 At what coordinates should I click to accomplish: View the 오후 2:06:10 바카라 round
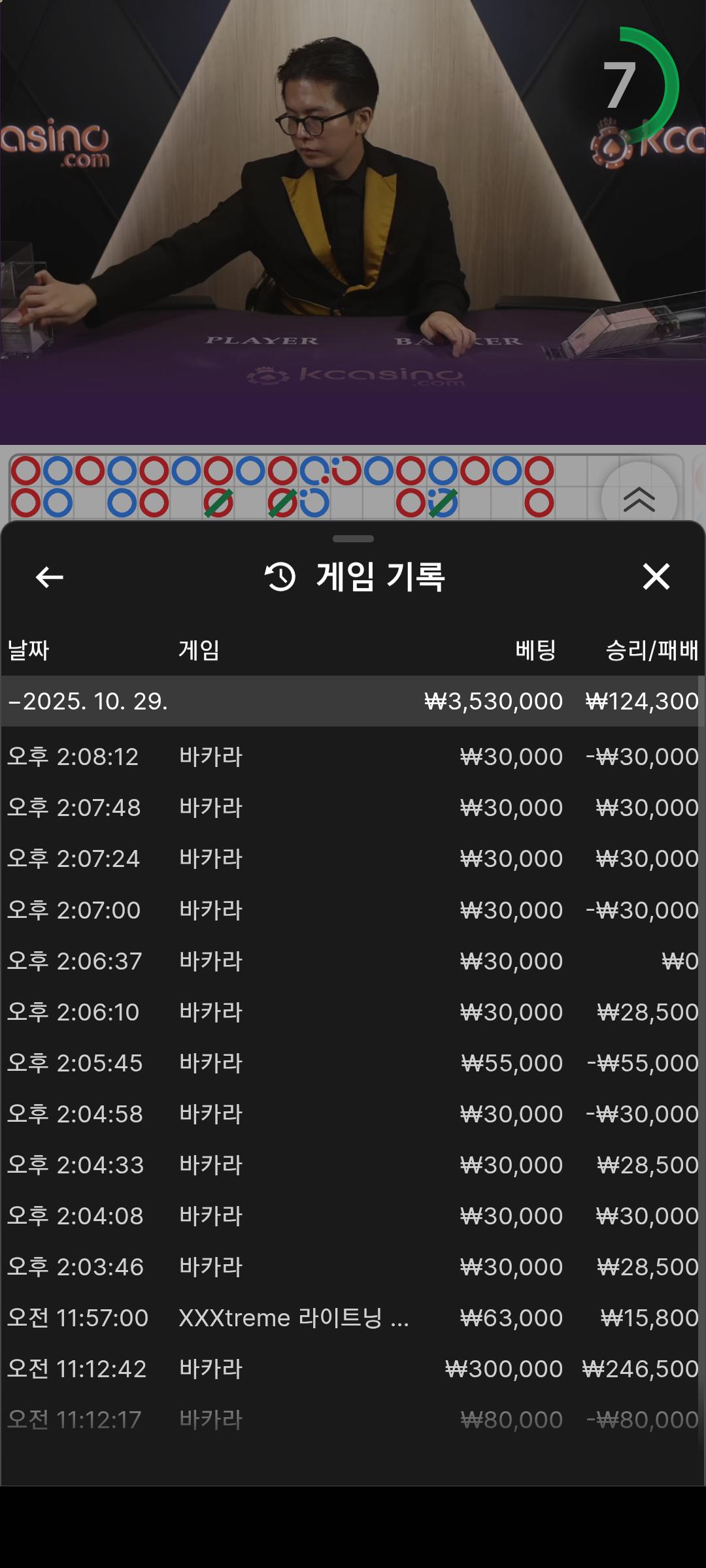352,1011
